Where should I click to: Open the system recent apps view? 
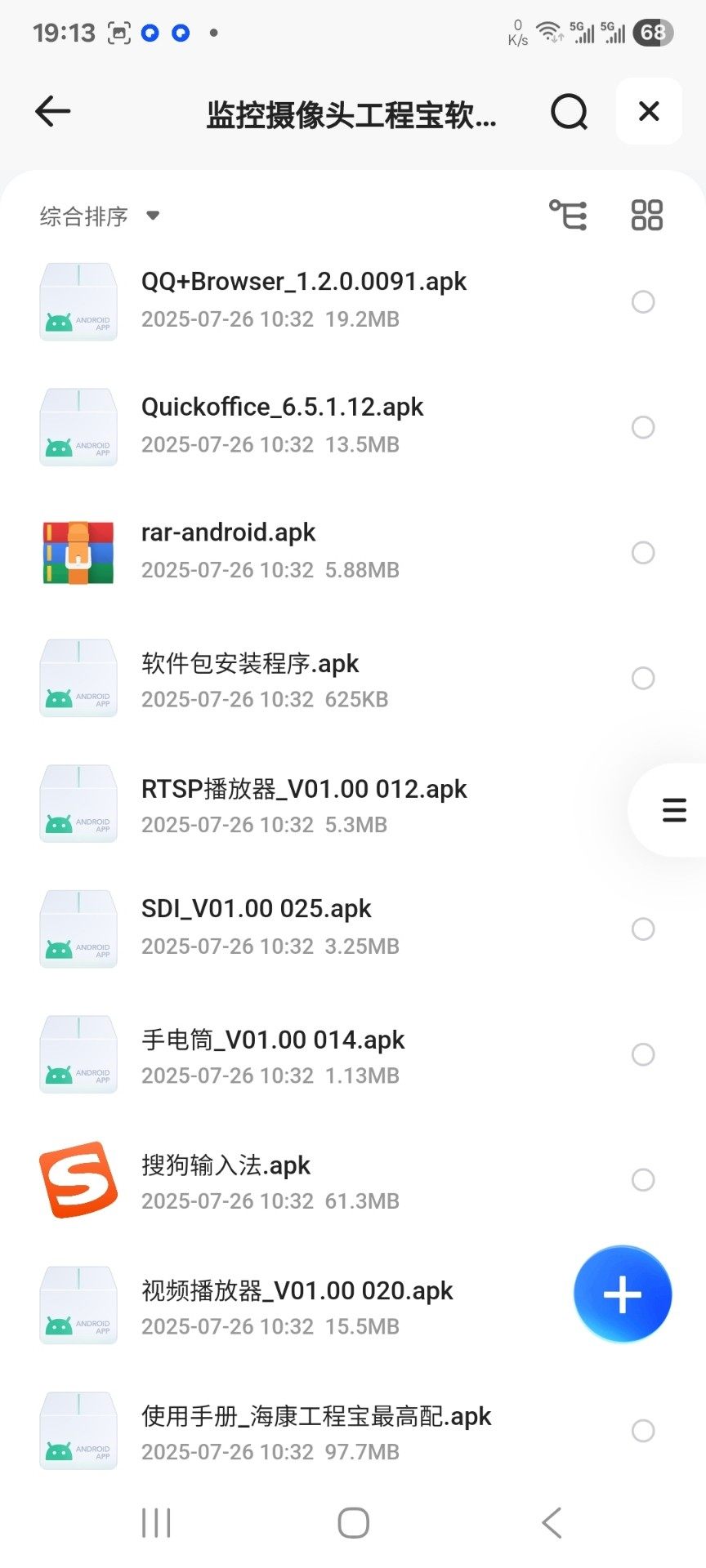pyautogui.click(x=156, y=1523)
